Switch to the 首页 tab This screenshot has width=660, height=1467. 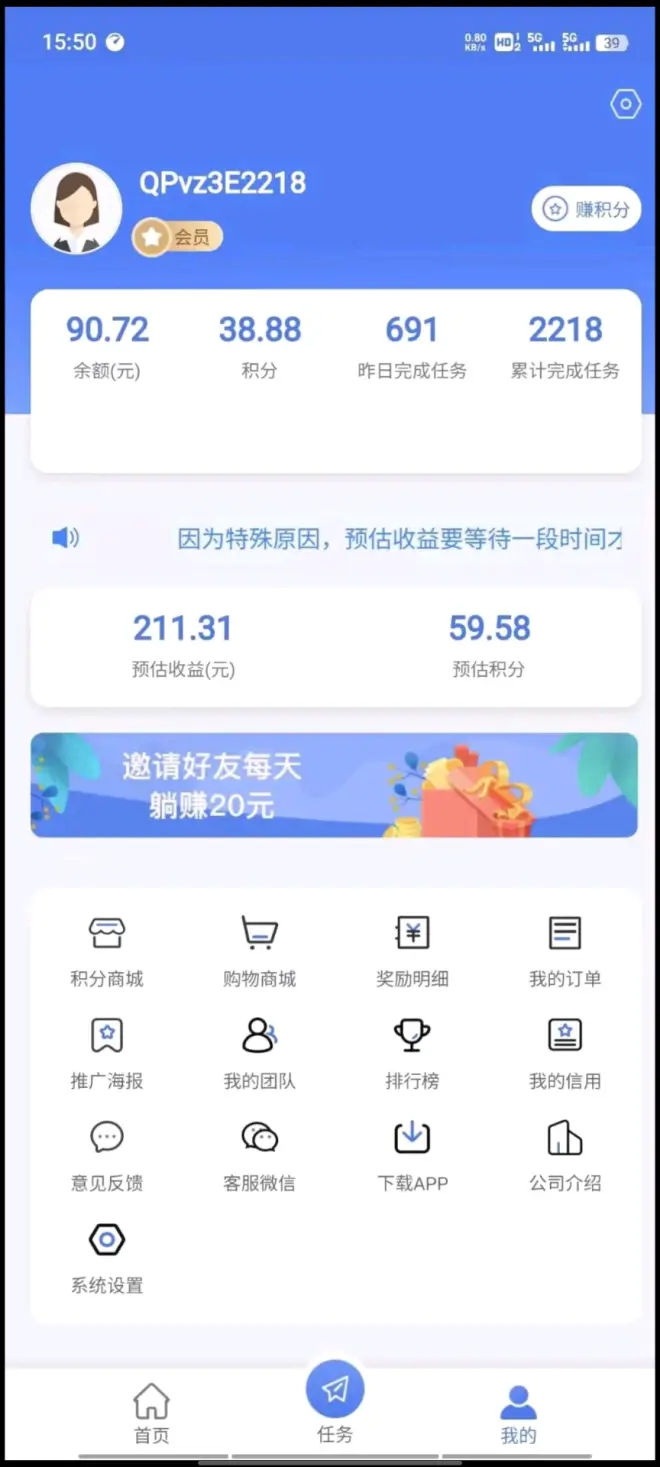coord(152,1413)
